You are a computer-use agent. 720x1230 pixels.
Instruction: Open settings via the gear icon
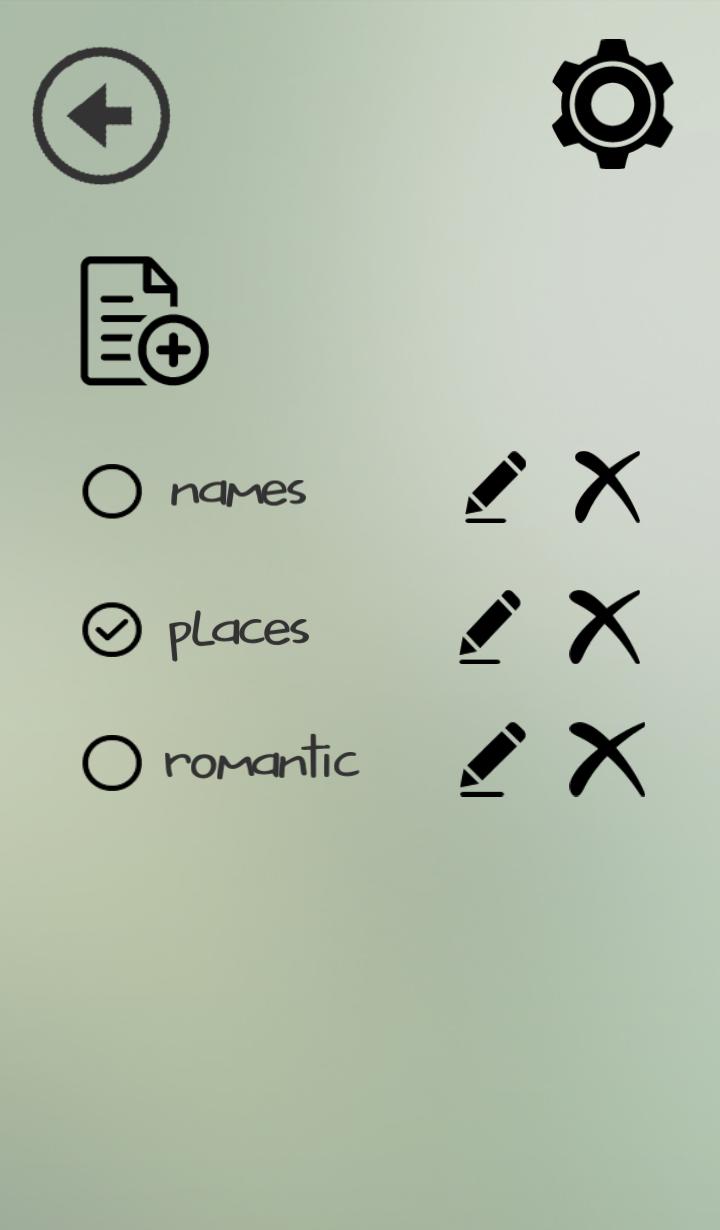coord(612,104)
